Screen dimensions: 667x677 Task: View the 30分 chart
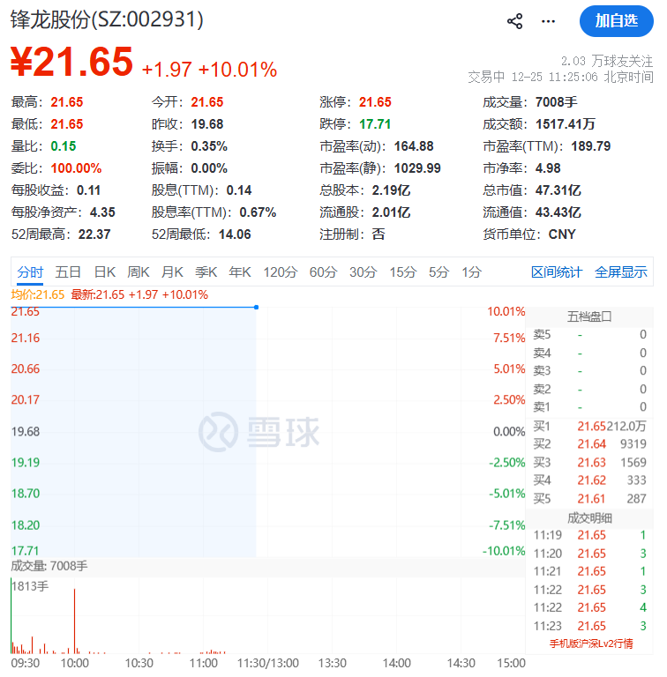363,272
